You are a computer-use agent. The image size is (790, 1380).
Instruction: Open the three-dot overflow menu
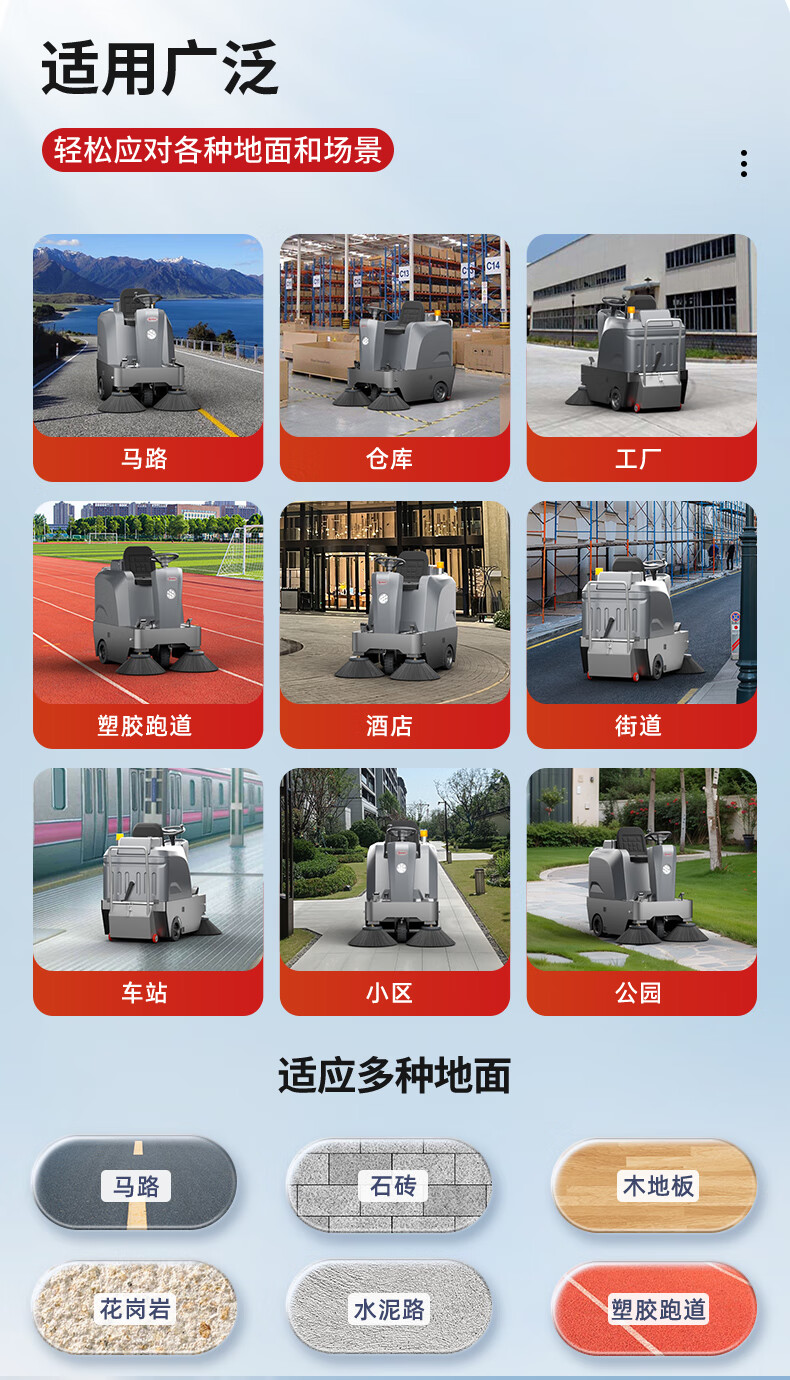[x=743, y=164]
